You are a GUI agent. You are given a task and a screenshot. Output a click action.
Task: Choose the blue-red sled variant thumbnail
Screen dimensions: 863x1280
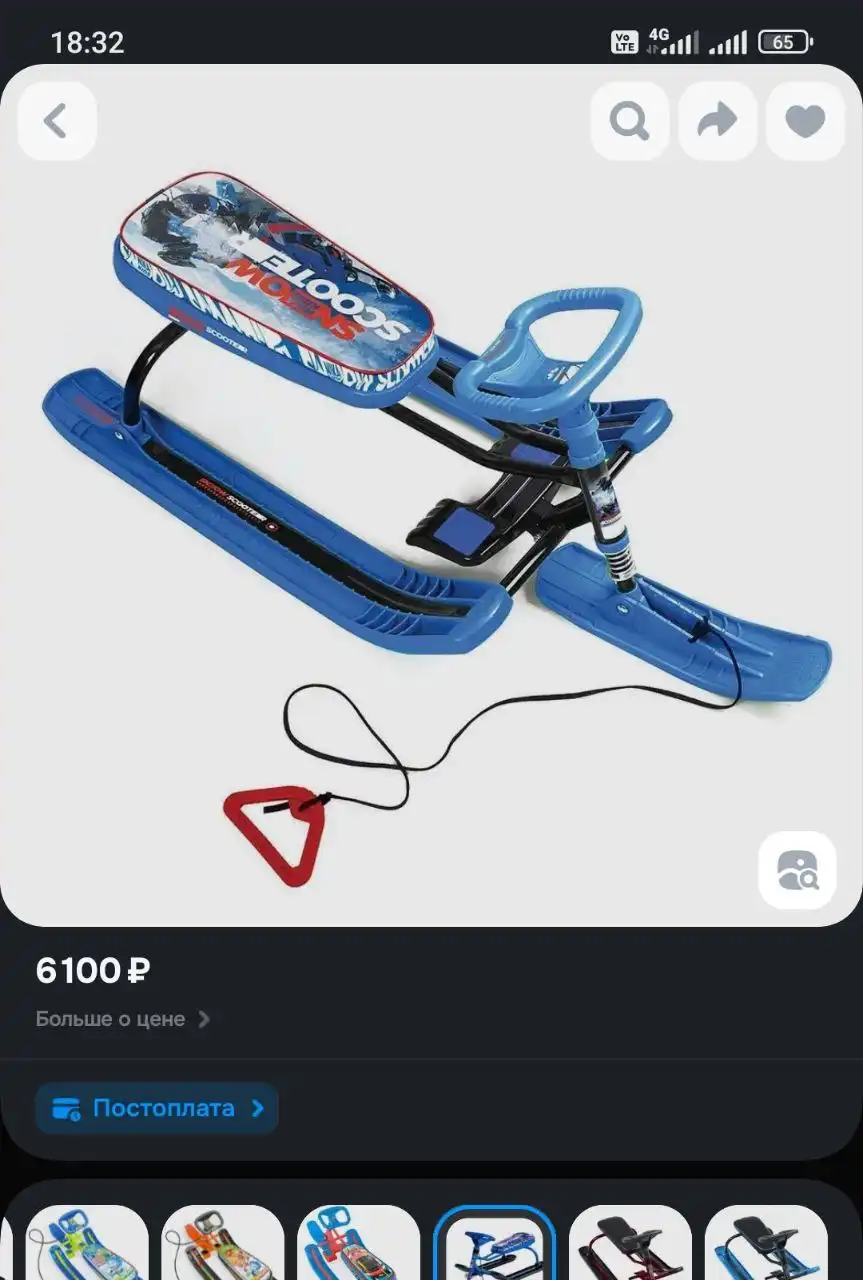[358, 1245]
